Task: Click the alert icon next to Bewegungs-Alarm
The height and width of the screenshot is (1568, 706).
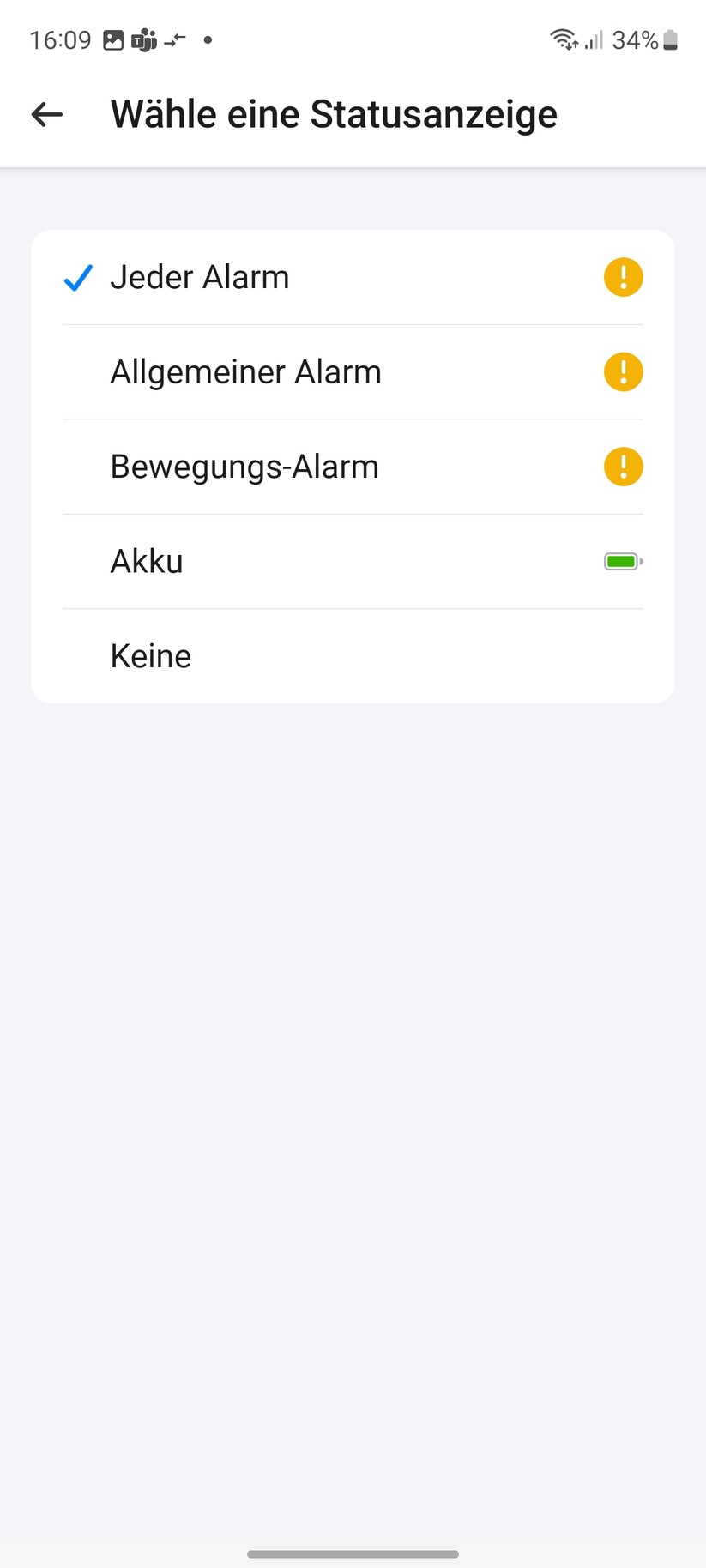Action: coord(623,466)
